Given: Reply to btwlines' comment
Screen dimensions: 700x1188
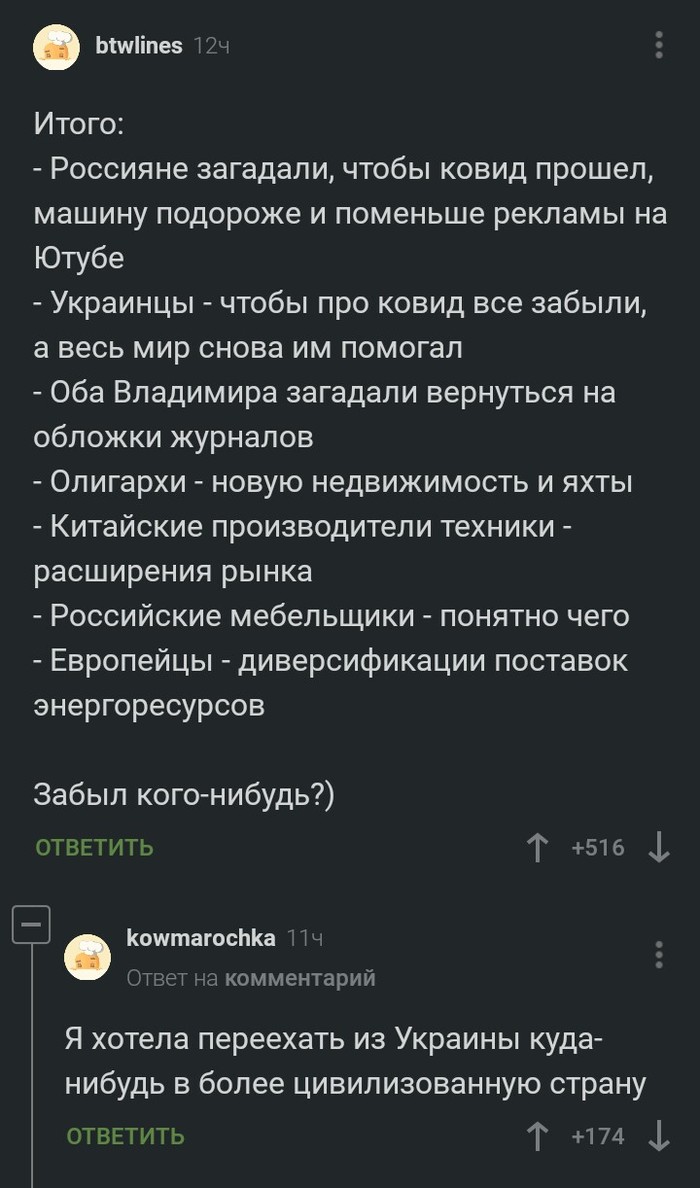Looking at the screenshot, I should point(95,848).
